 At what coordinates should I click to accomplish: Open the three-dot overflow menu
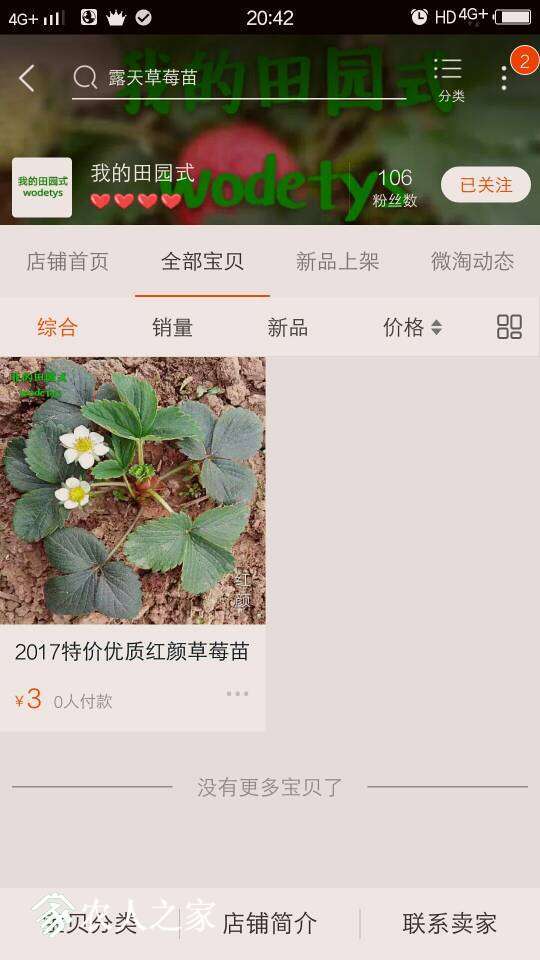(x=504, y=78)
